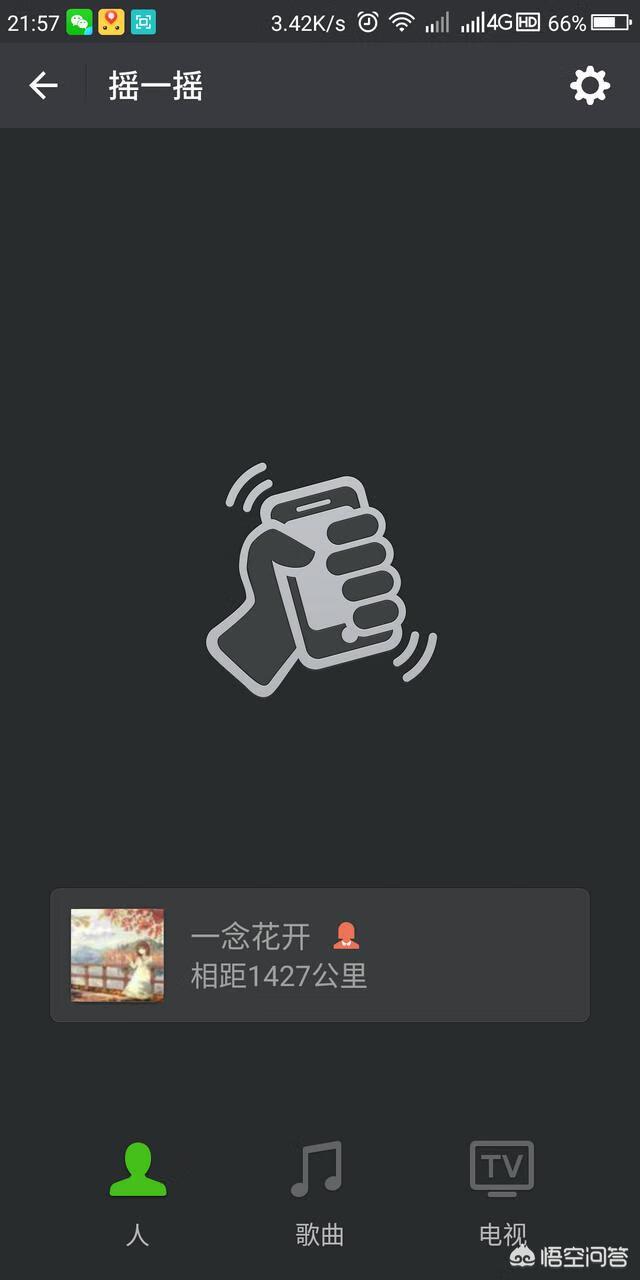The height and width of the screenshot is (1280, 640).
Task: Switch to the 电视 (TV) tab
Action: pos(502,1192)
